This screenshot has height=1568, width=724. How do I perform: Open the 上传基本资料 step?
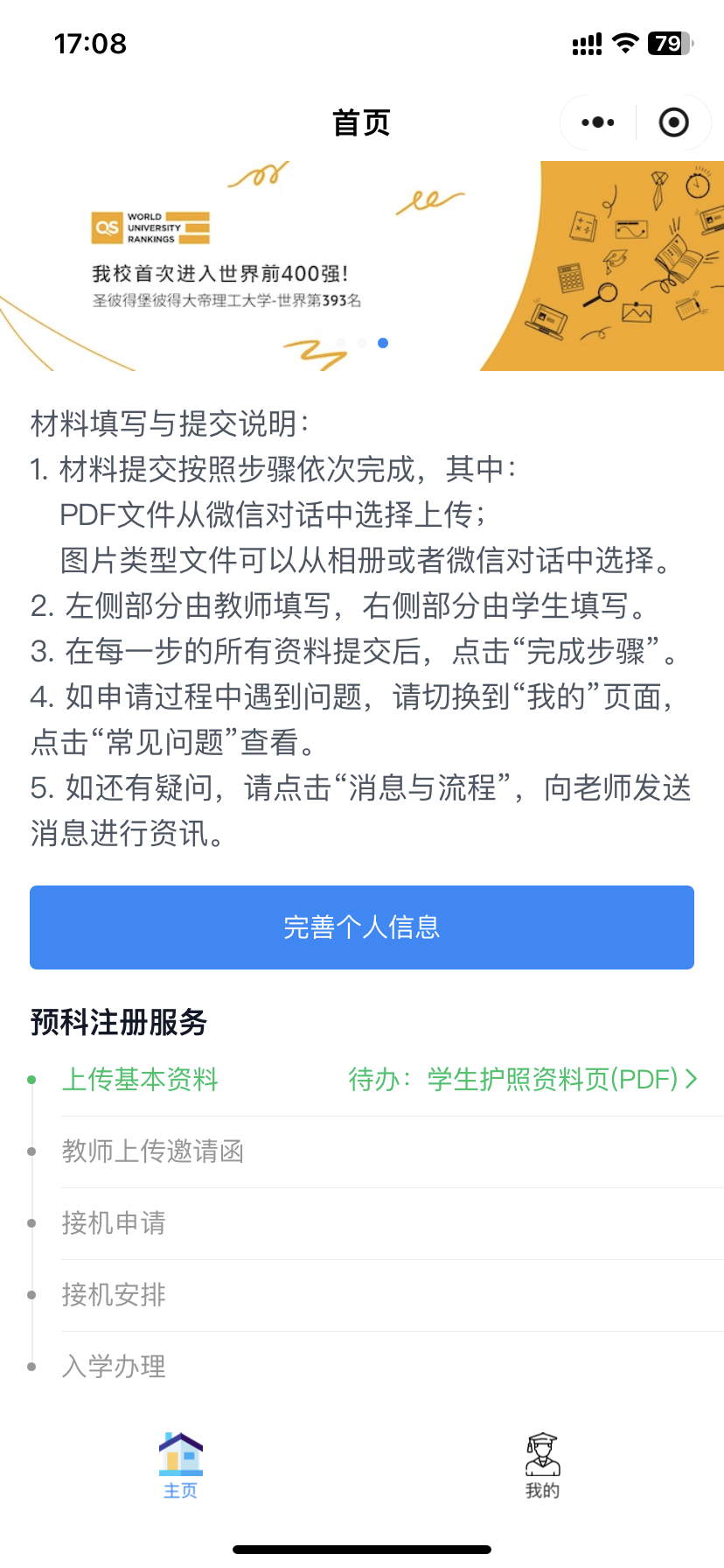[140, 1080]
